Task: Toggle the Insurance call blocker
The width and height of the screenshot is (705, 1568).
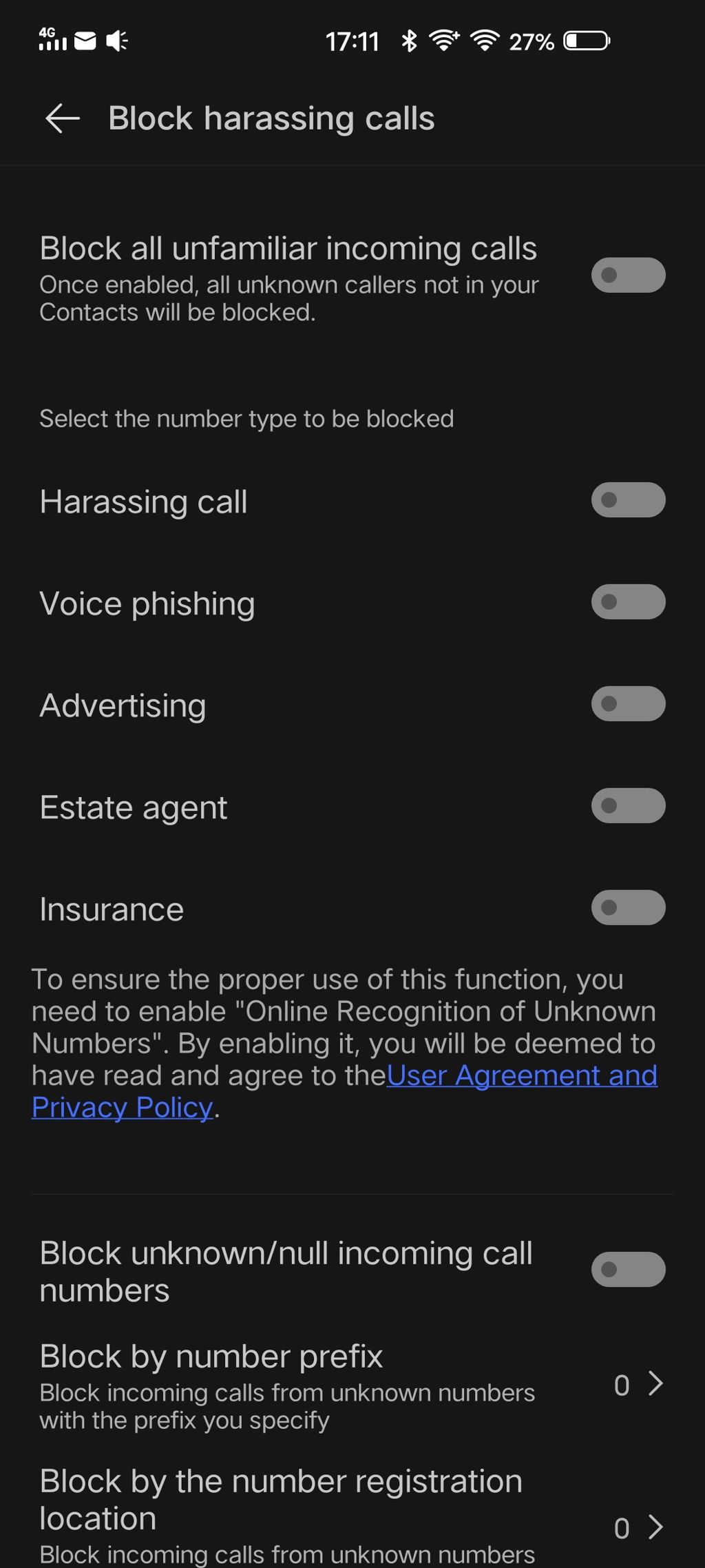Action: pos(628,907)
